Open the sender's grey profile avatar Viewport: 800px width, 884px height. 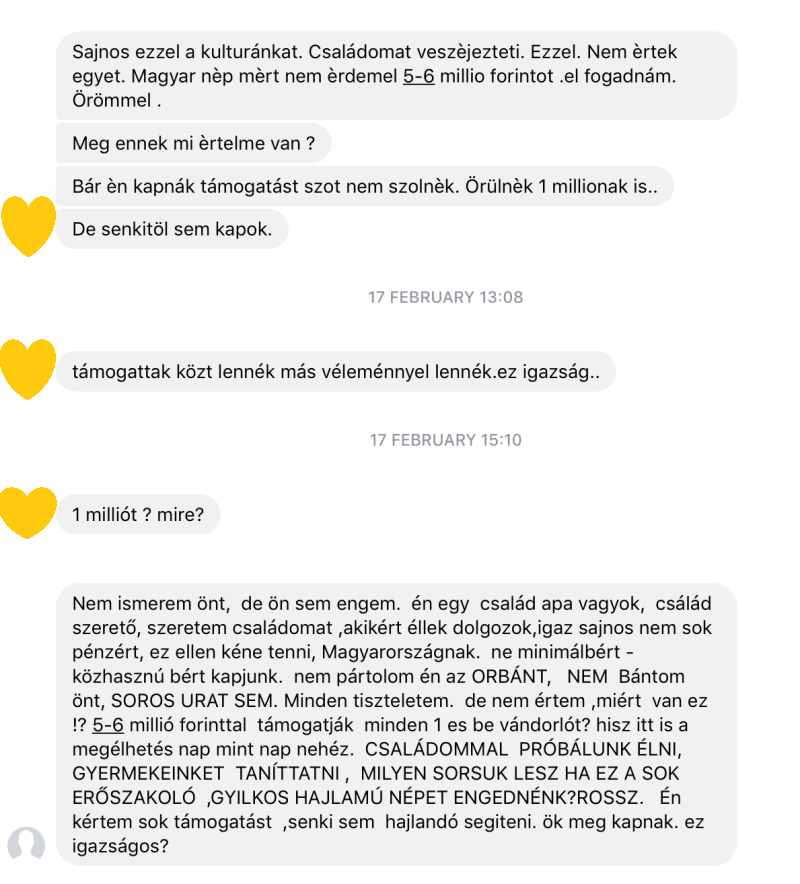[x=26, y=845]
